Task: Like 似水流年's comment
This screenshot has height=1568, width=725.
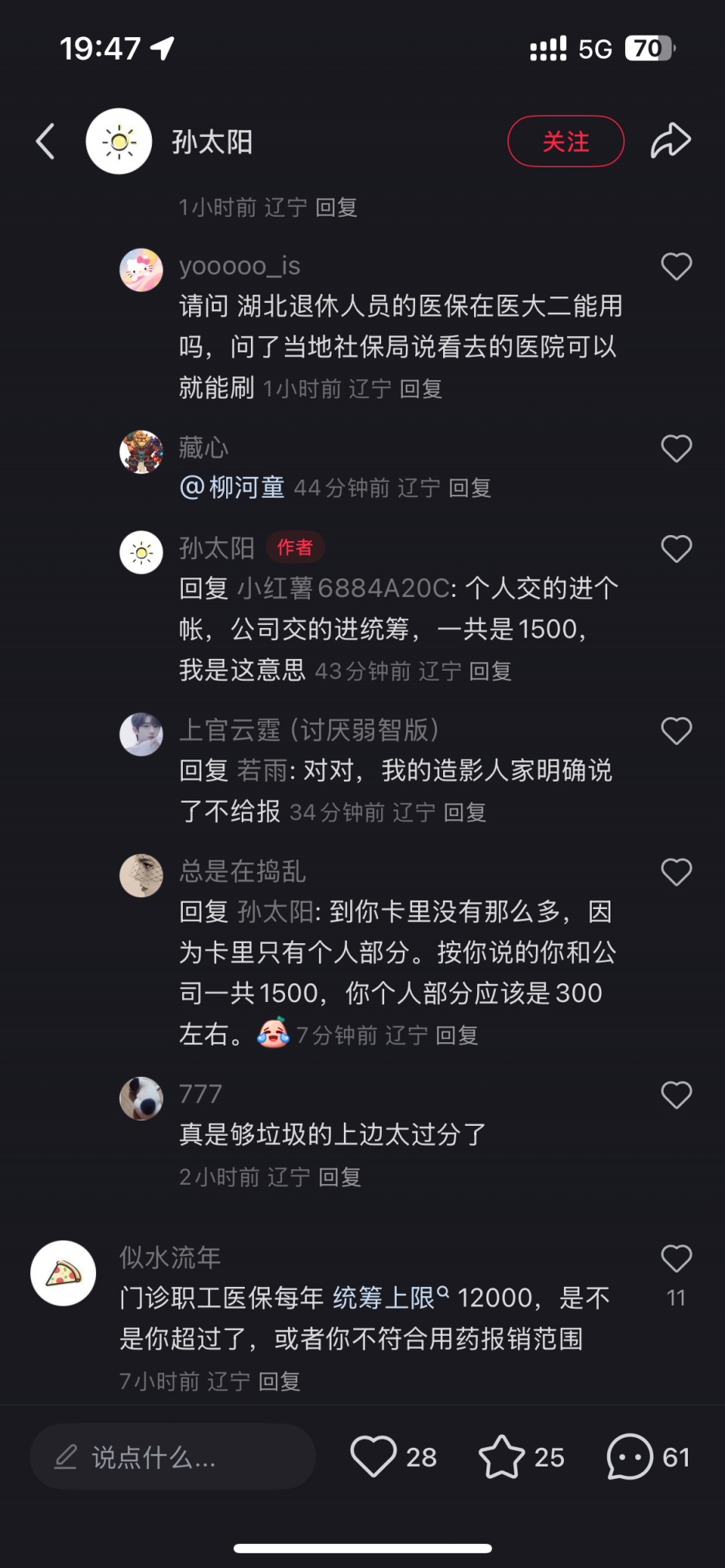Action: 676,1259
